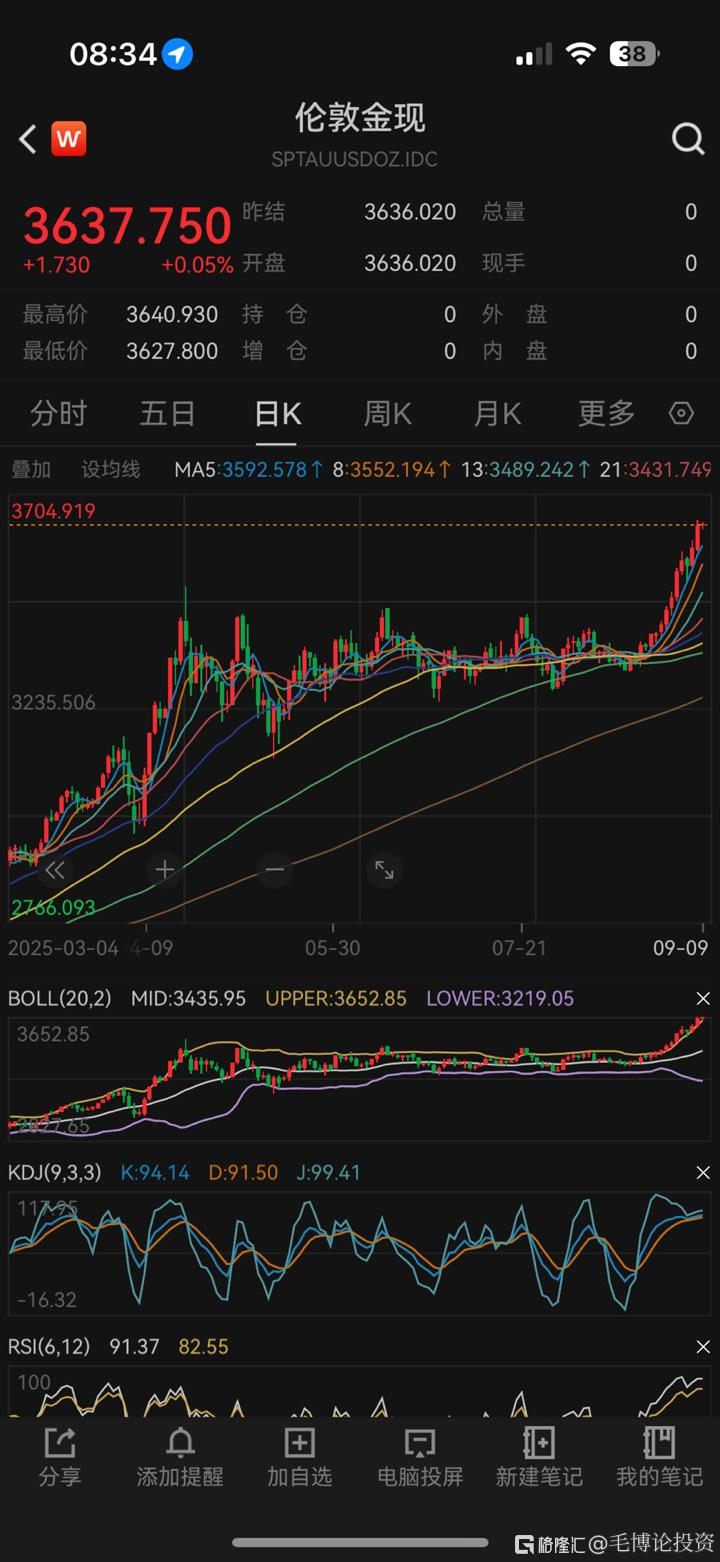Viewport: 720px width, 1562px height.
Task: Open the 更多 chart options
Action: tap(606, 413)
